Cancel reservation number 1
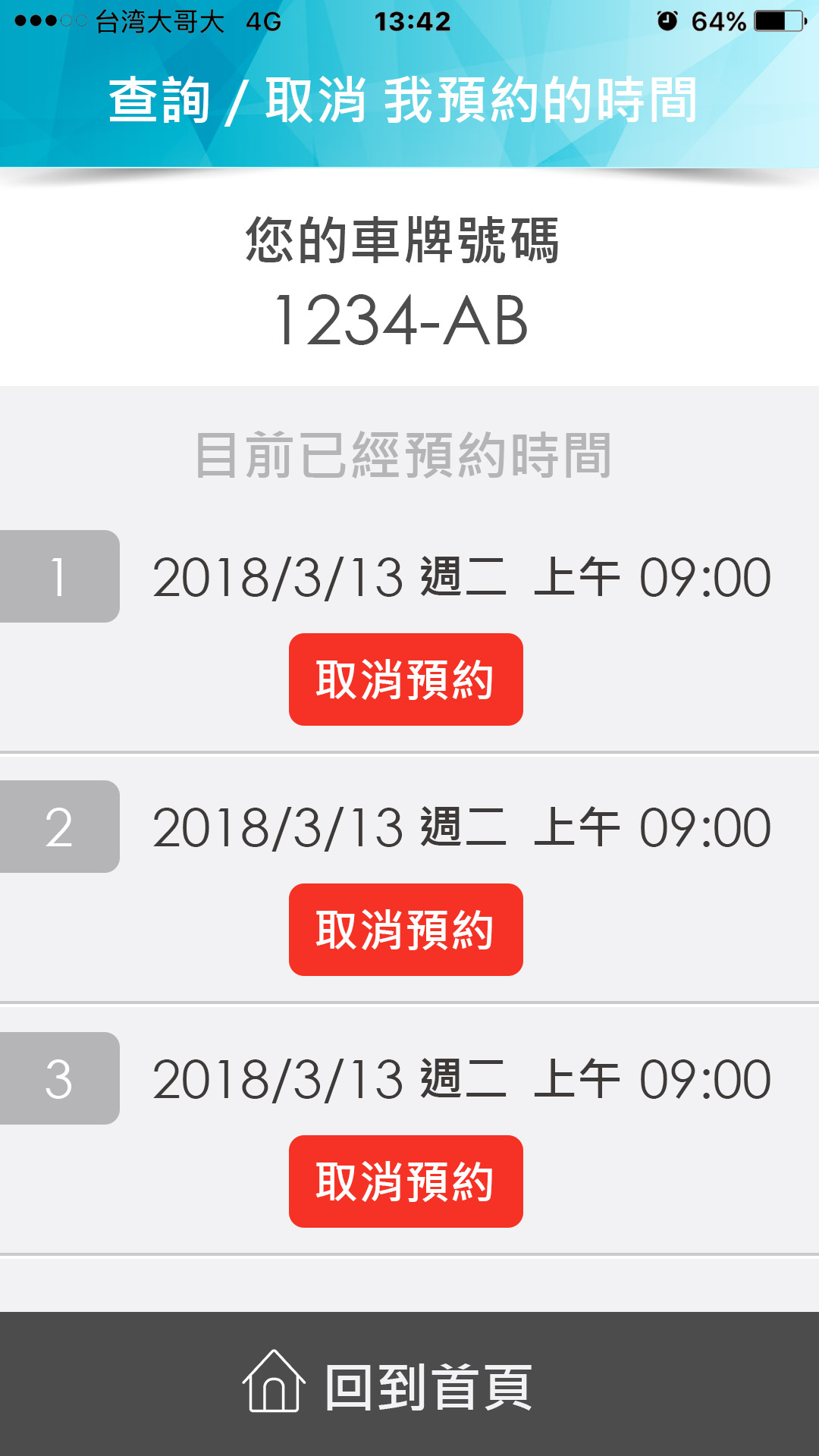The image size is (819, 1456). (406, 679)
